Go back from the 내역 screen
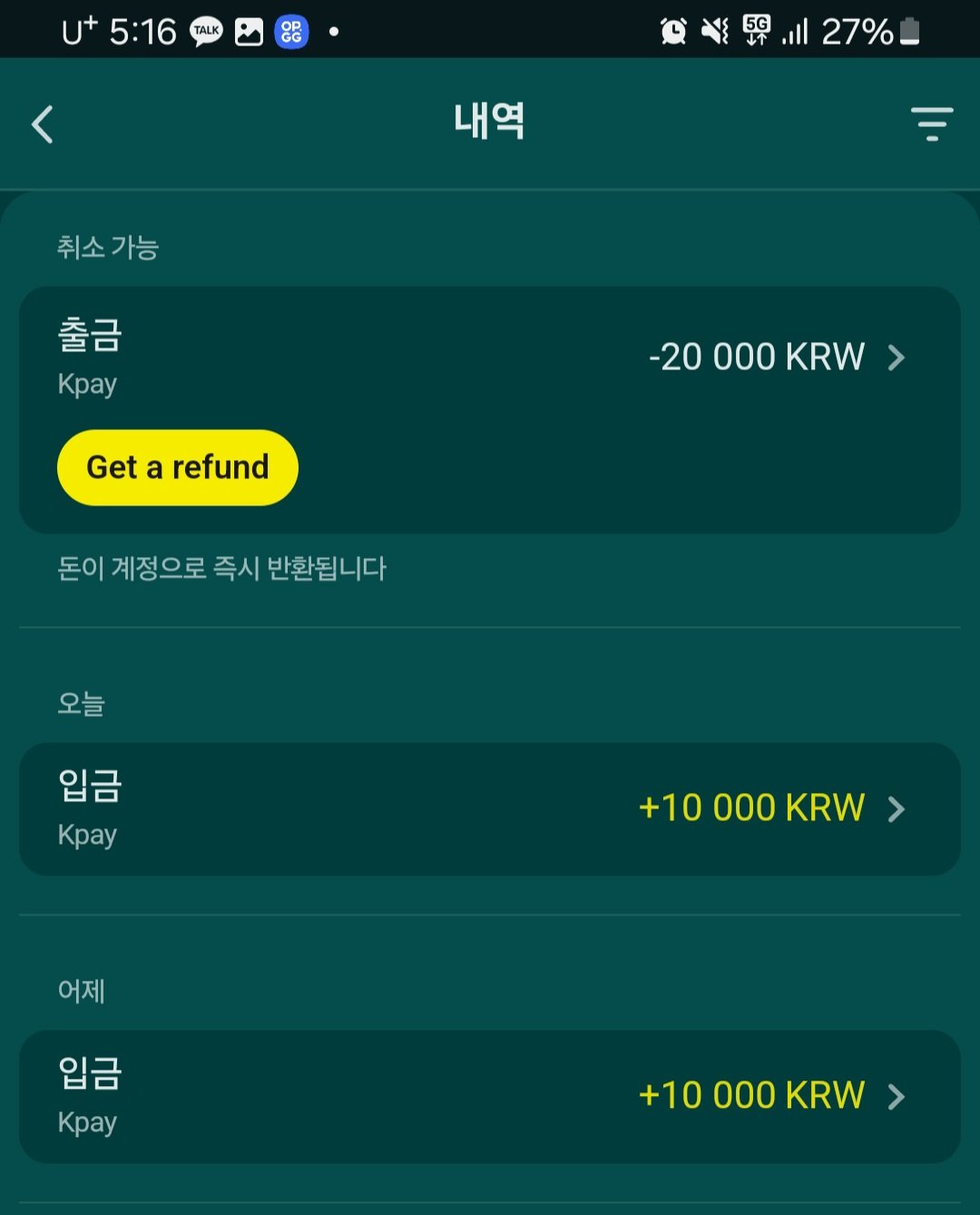 pyautogui.click(x=43, y=124)
